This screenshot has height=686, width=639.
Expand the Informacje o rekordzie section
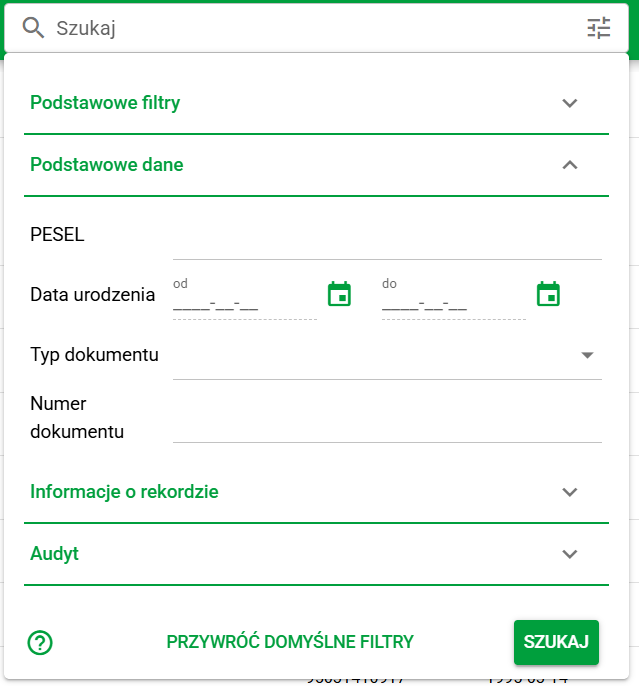569,492
